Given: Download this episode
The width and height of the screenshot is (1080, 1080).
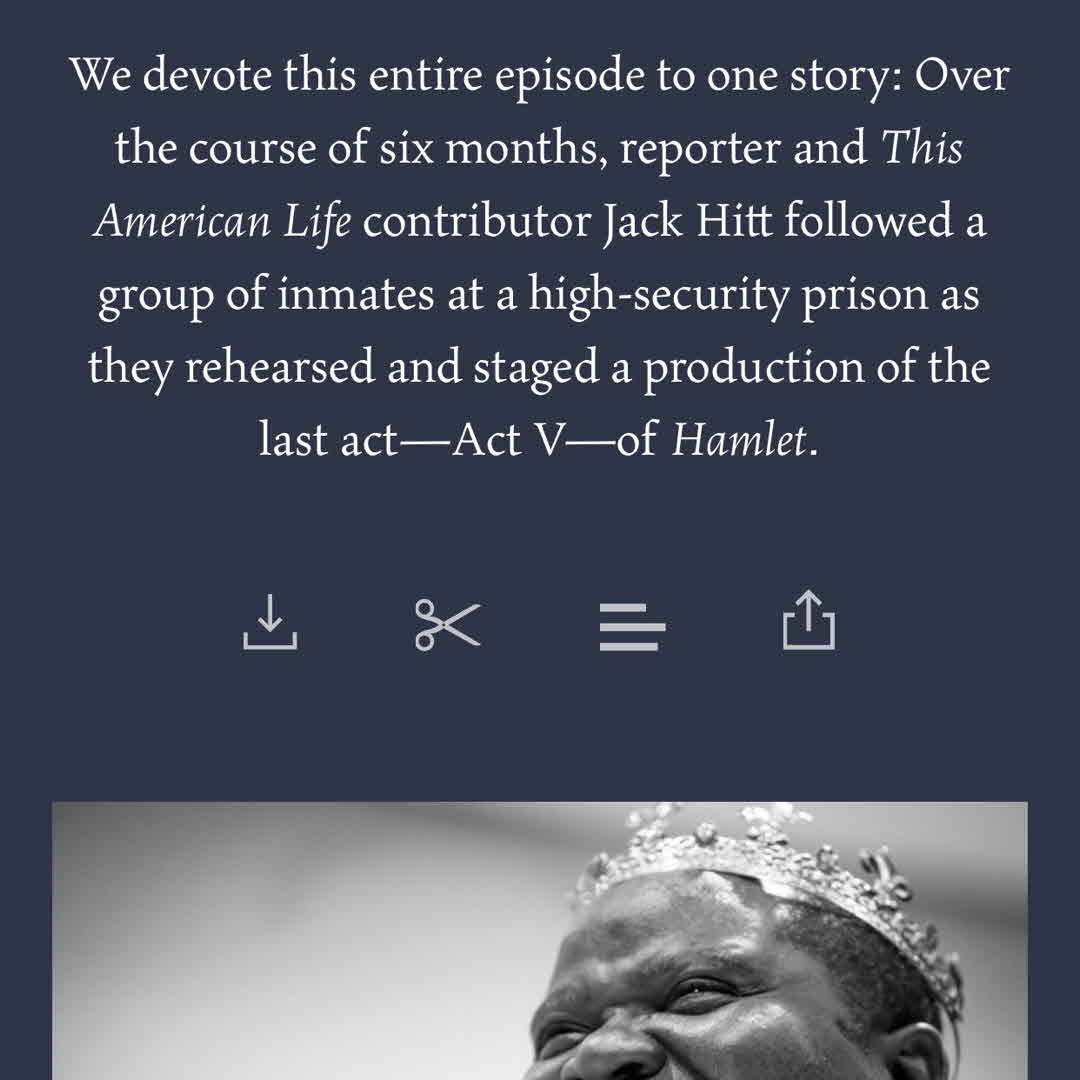Looking at the screenshot, I should (270, 622).
